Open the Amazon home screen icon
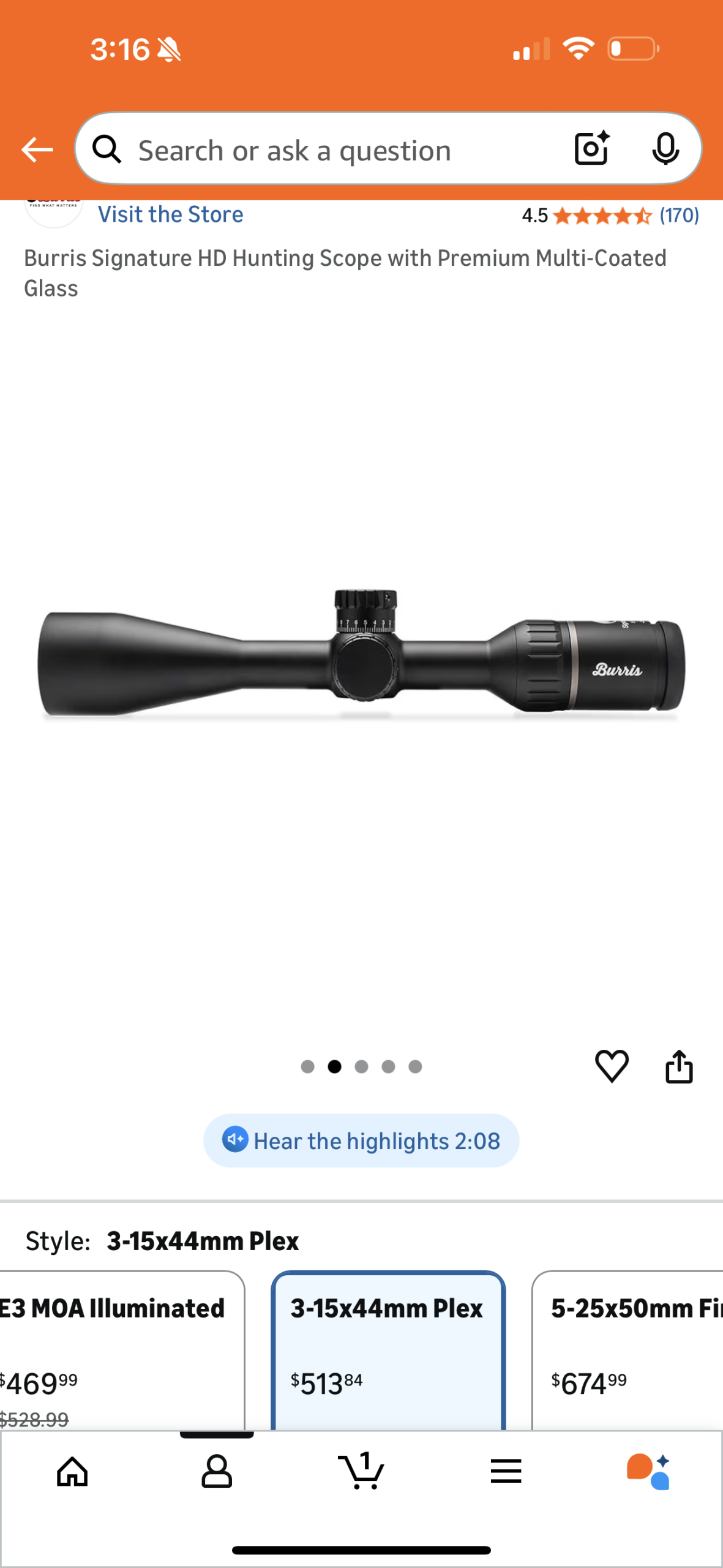723x1568 pixels. click(72, 1472)
